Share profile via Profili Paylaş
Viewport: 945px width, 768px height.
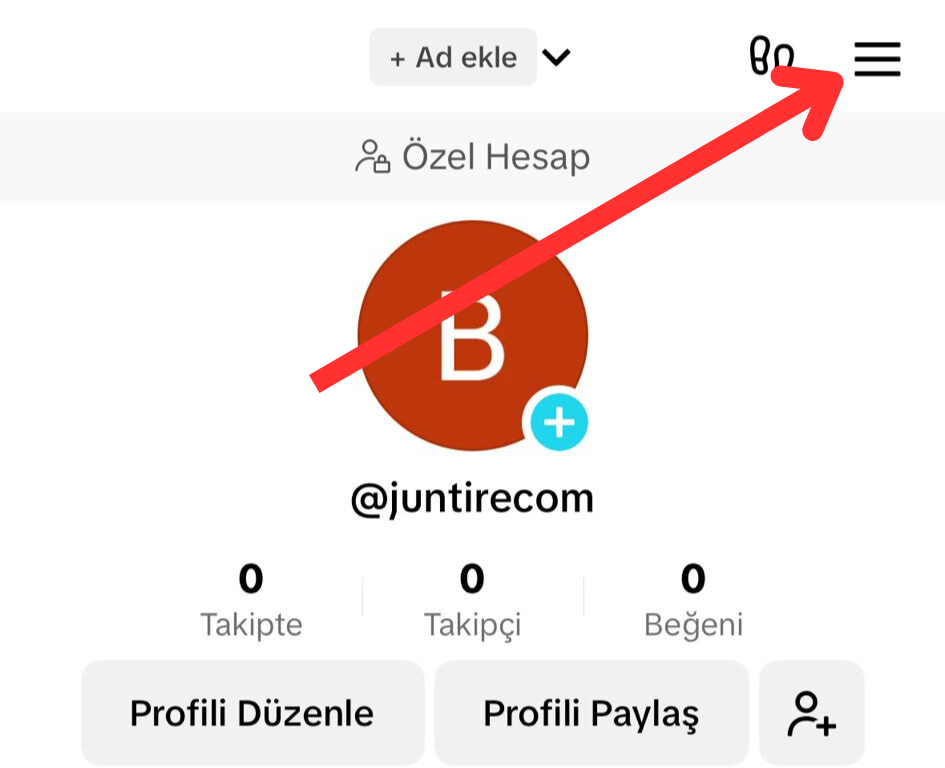coord(591,713)
